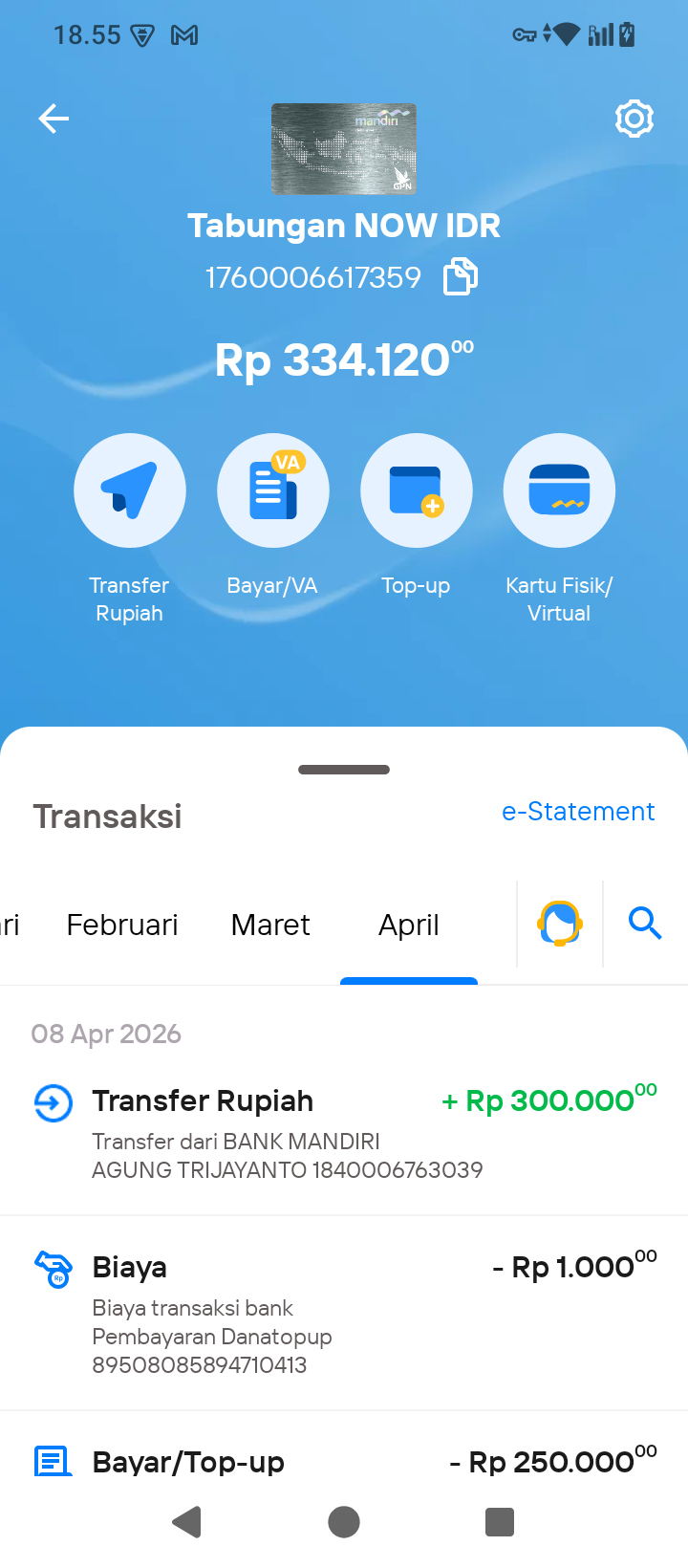View the Biaya -Rp 1.000 transaction
The width and height of the screenshot is (688, 1568).
[x=344, y=1314]
